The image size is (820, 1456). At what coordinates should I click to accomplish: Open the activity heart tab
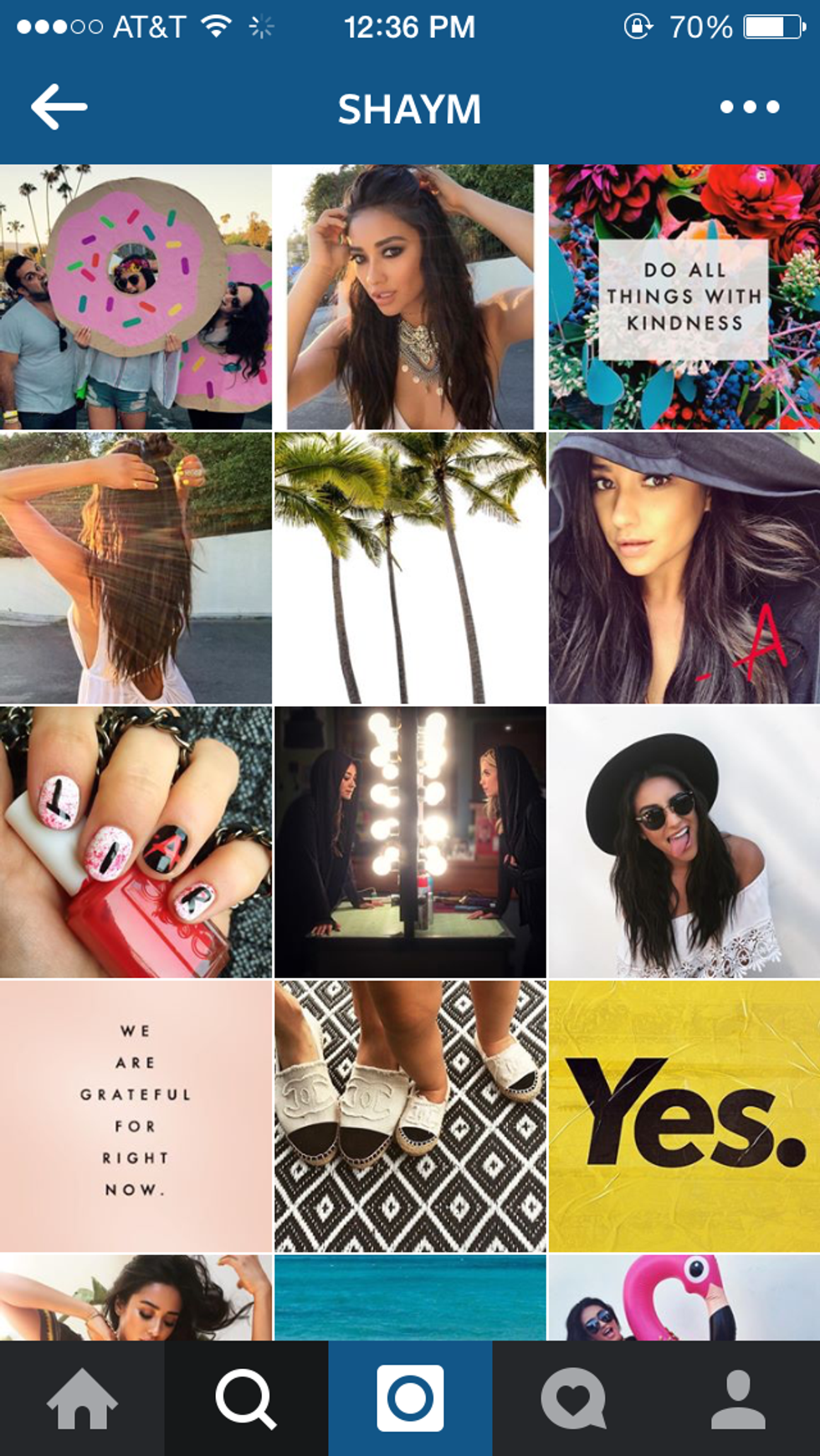pyautogui.click(x=573, y=1398)
